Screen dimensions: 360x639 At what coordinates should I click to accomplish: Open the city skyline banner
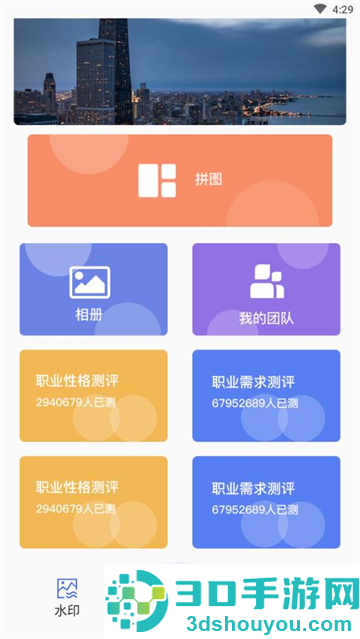[180, 72]
